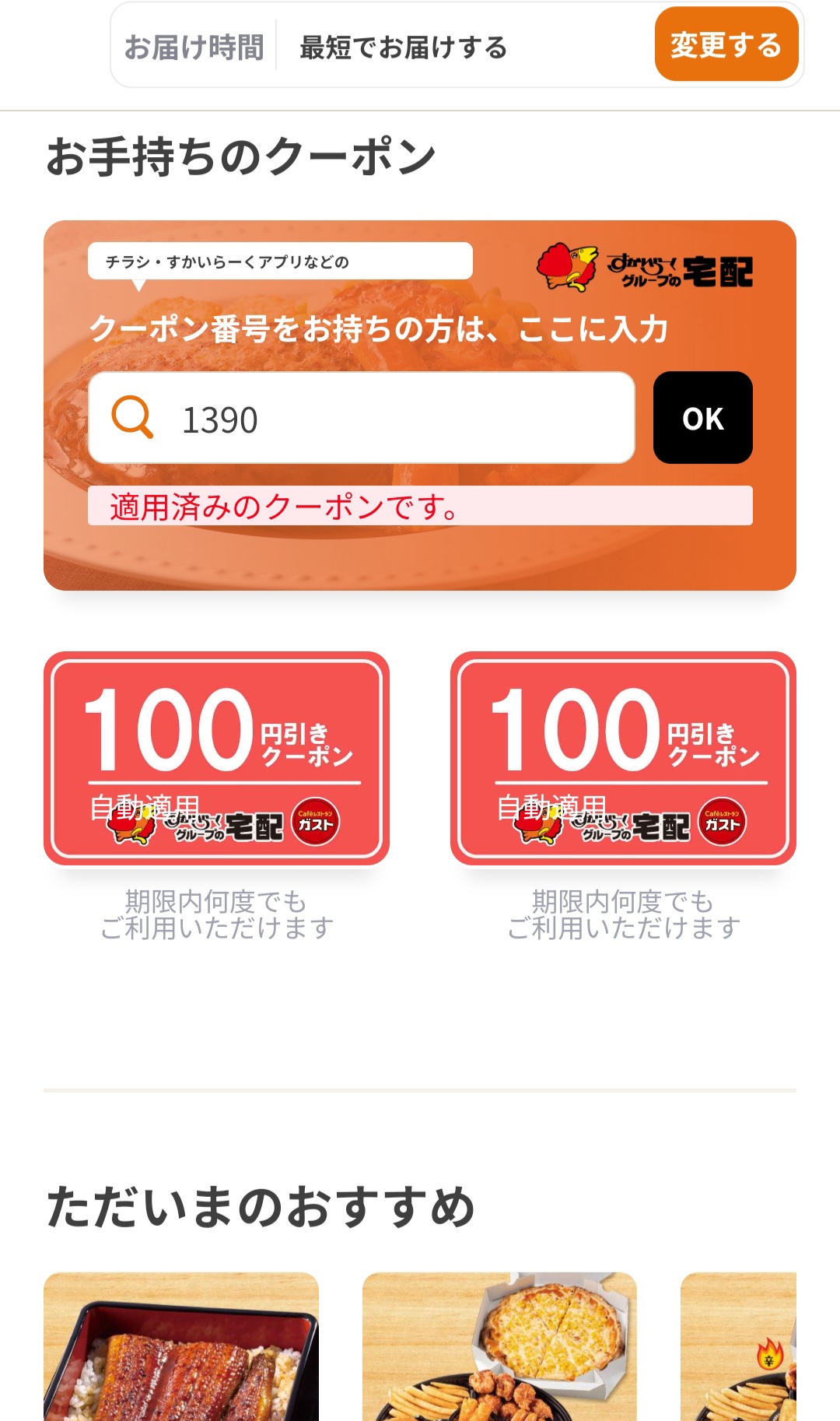Open the grilled eel bento recommendation
The height and width of the screenshot is (1421, 840).
(x=181, y=1346)
